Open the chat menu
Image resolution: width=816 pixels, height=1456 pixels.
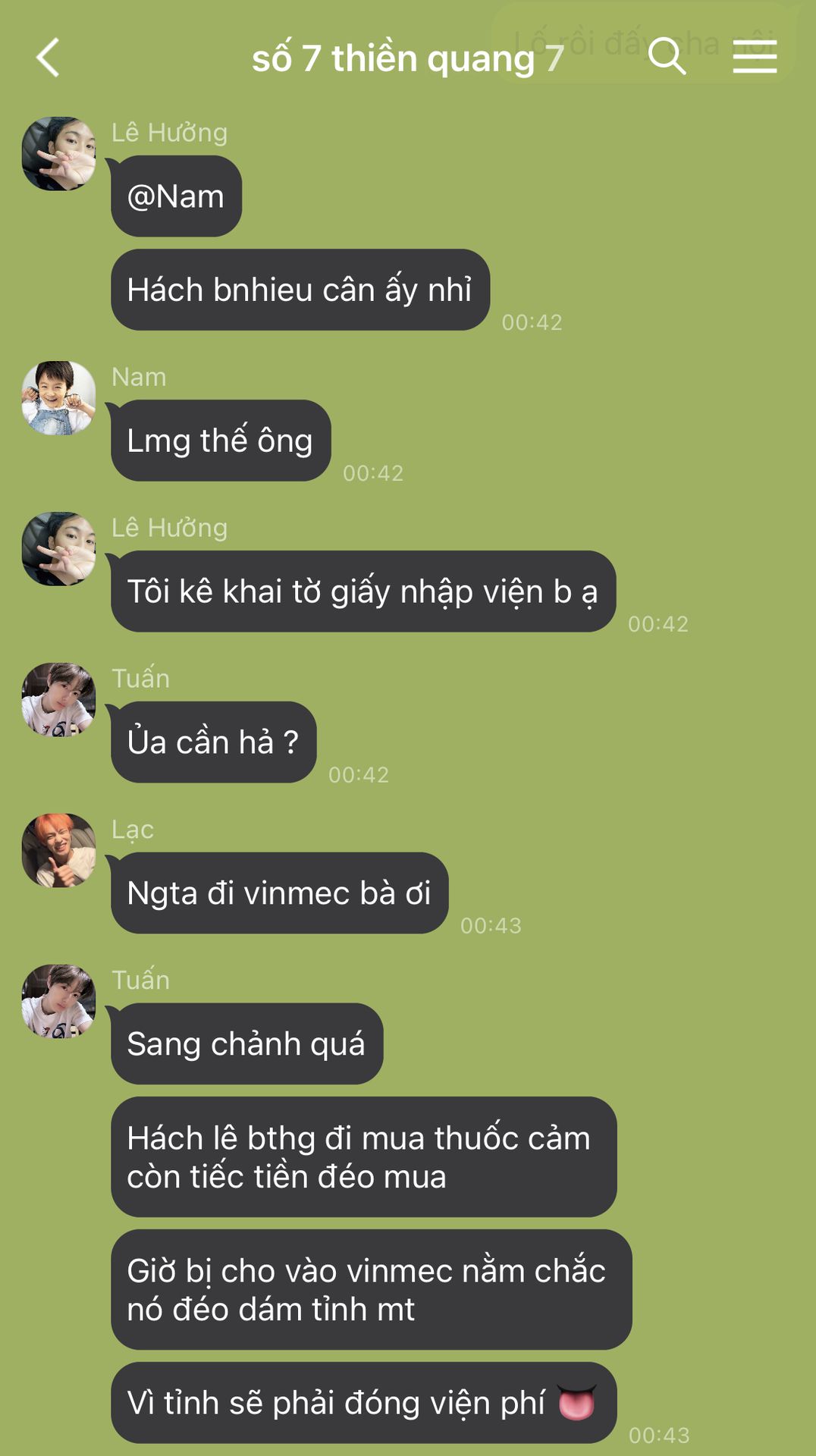tap(755, 58)
